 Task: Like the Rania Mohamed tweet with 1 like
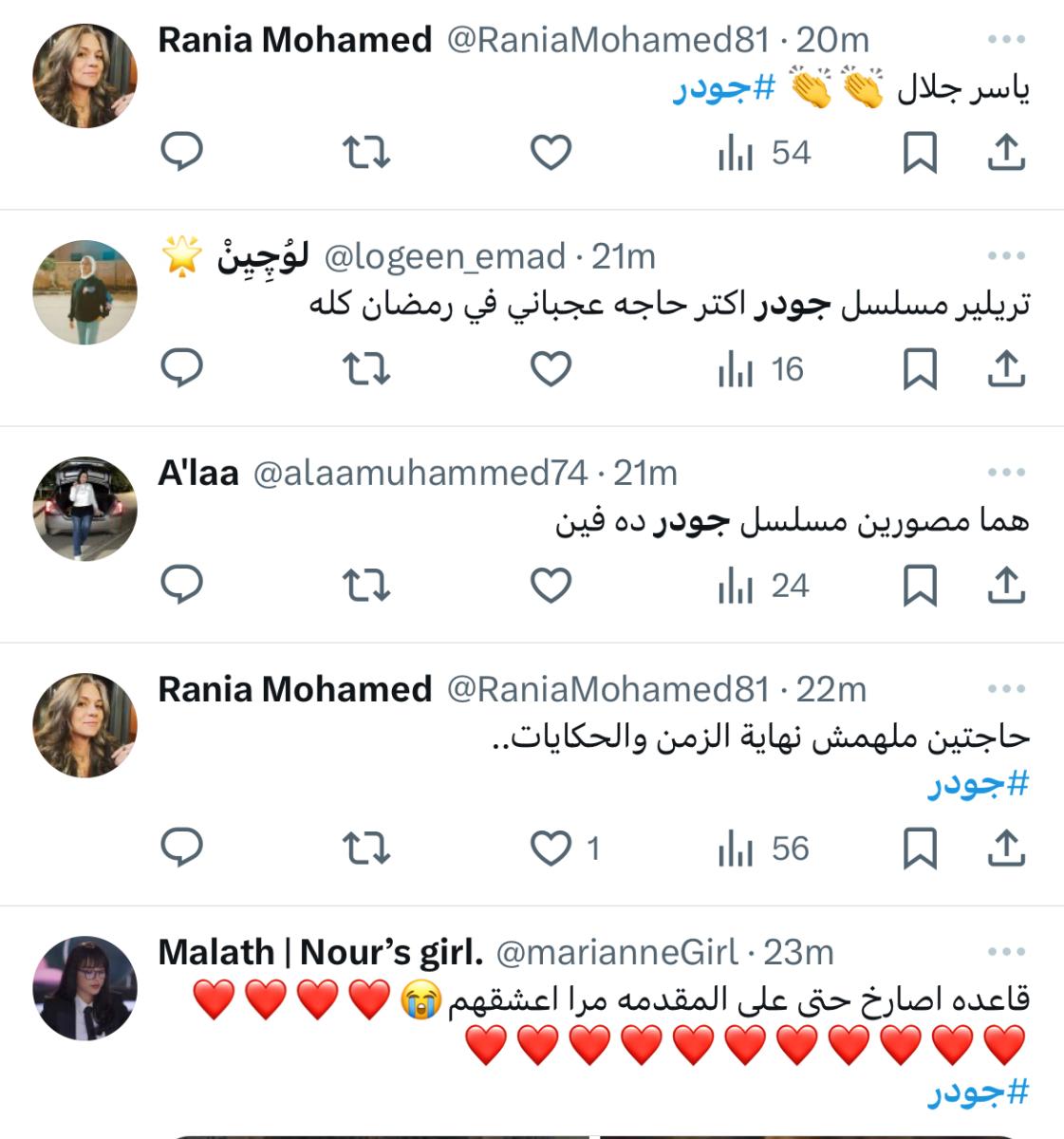click(549, 849)
